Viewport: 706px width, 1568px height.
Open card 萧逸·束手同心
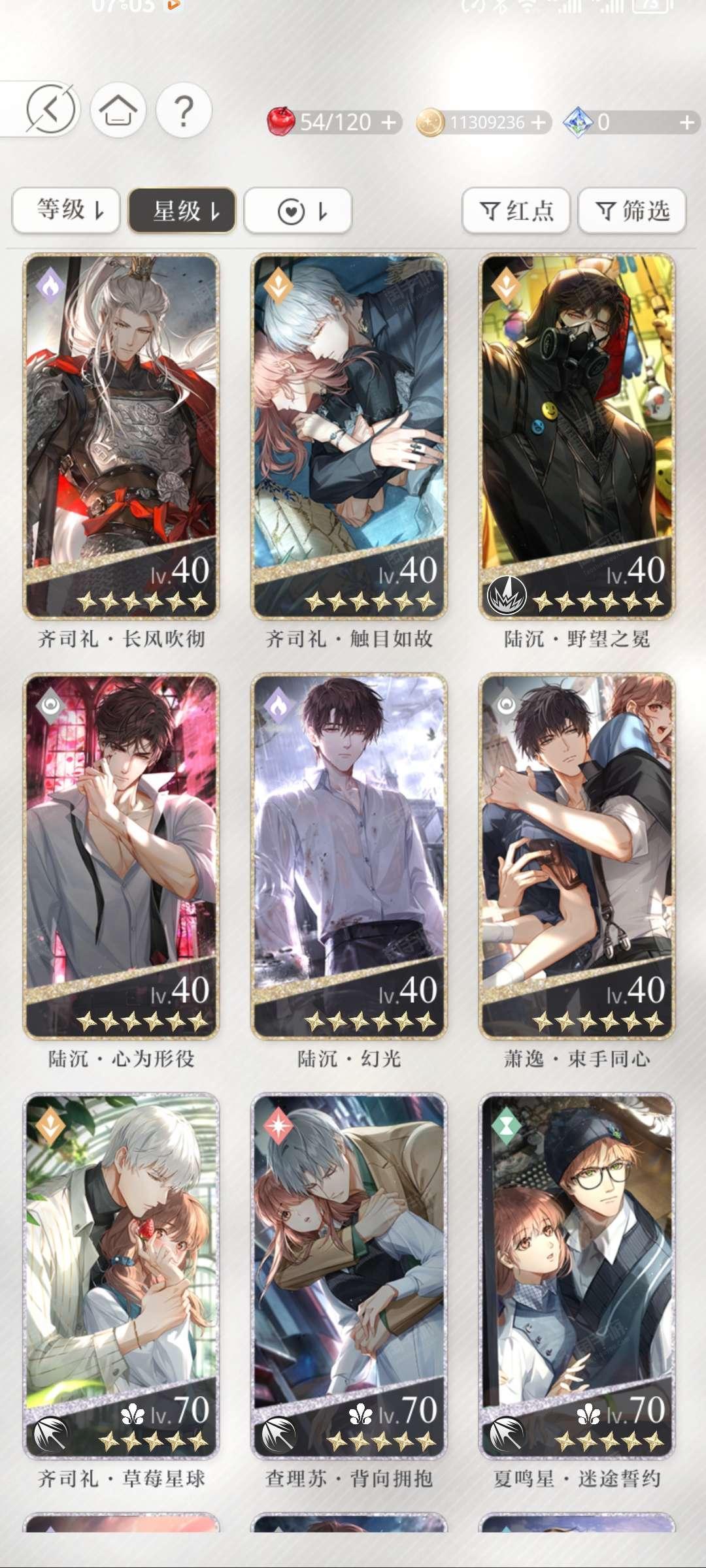577,857
